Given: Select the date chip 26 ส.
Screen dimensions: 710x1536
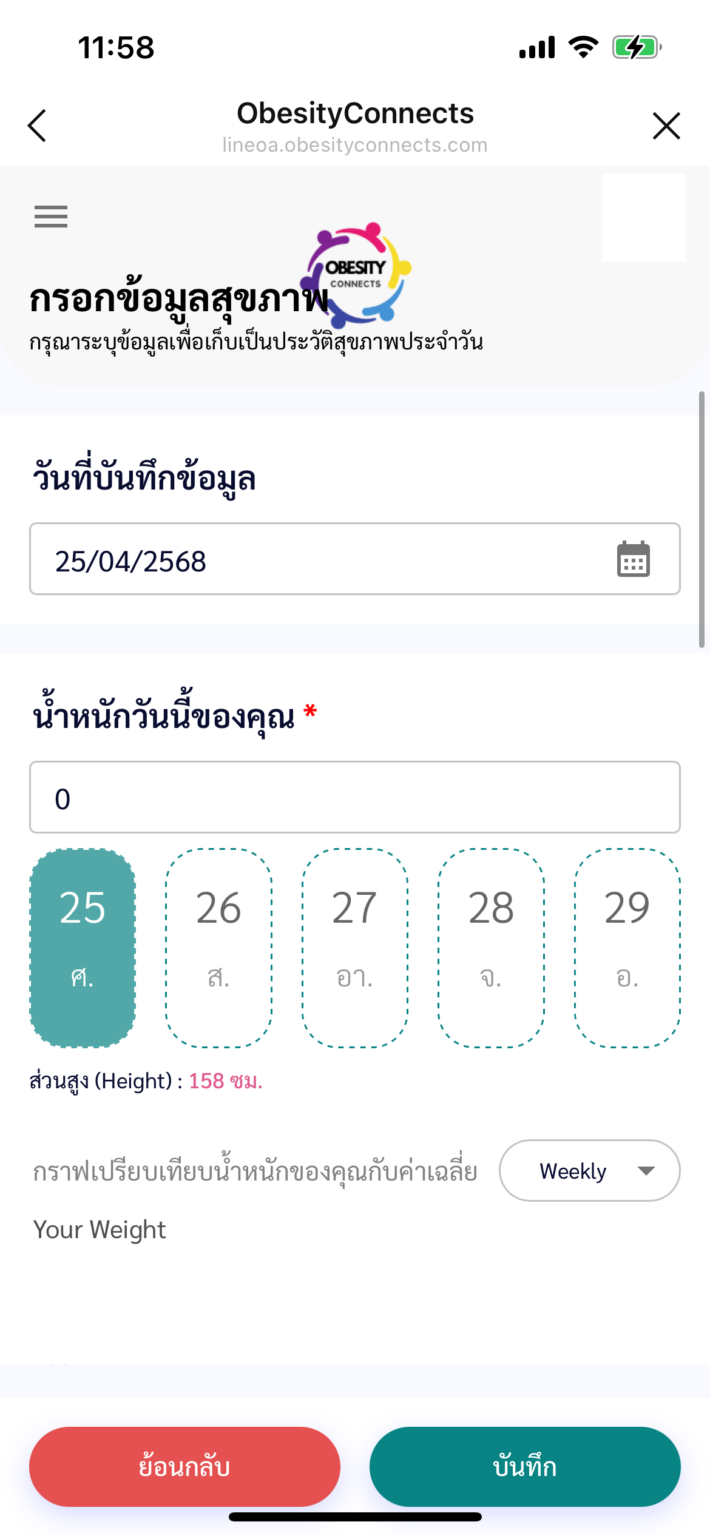Looking at the screenshot, I should point(219,947).
